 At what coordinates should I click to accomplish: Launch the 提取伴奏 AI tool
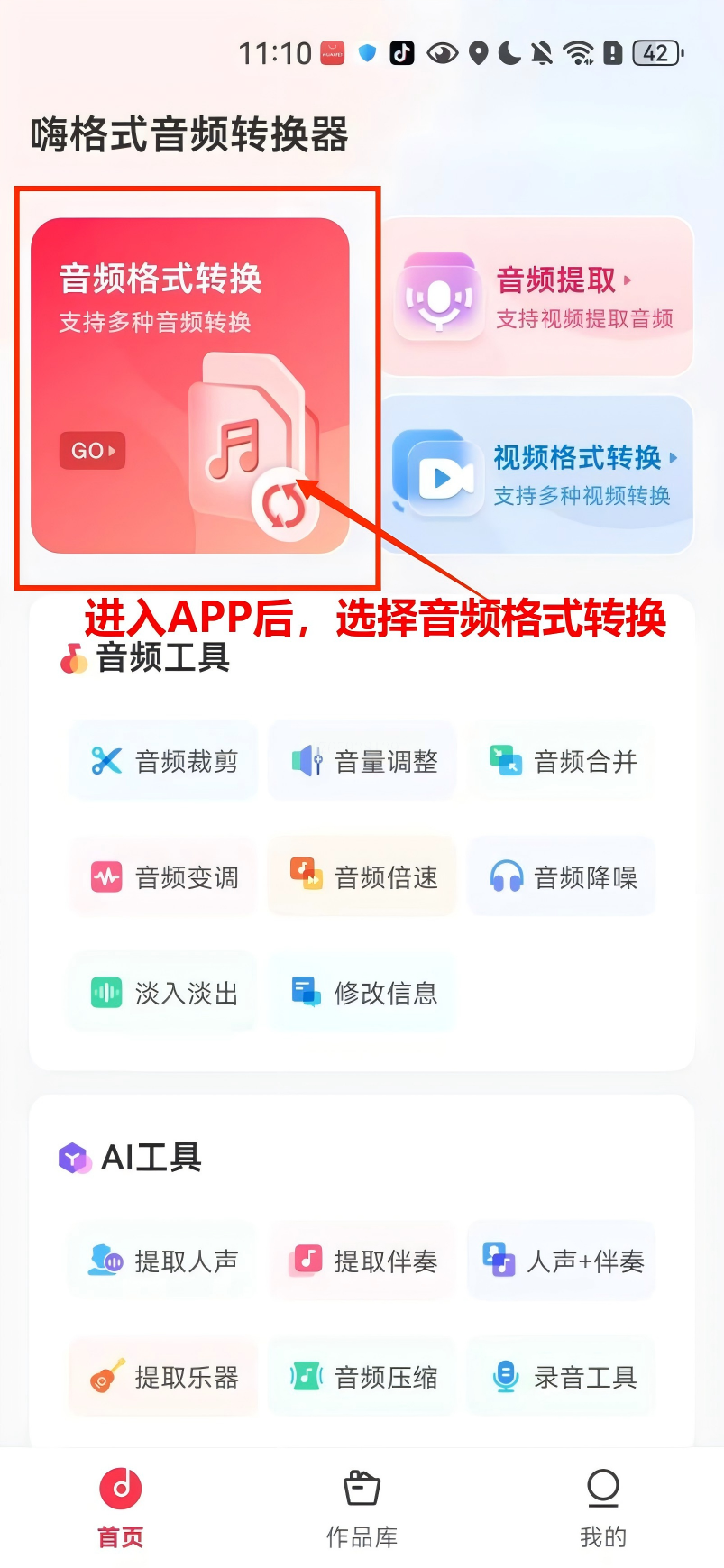(x=363, y=1261)
